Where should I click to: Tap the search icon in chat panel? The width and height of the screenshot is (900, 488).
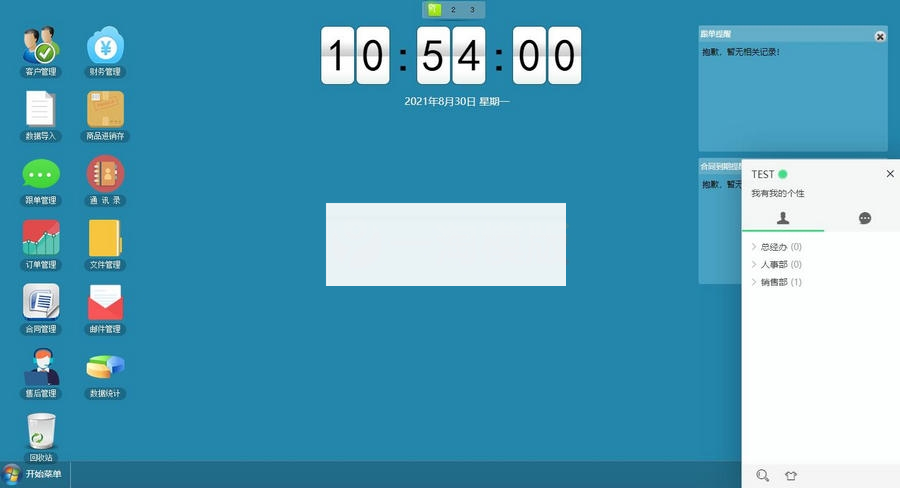763,476
